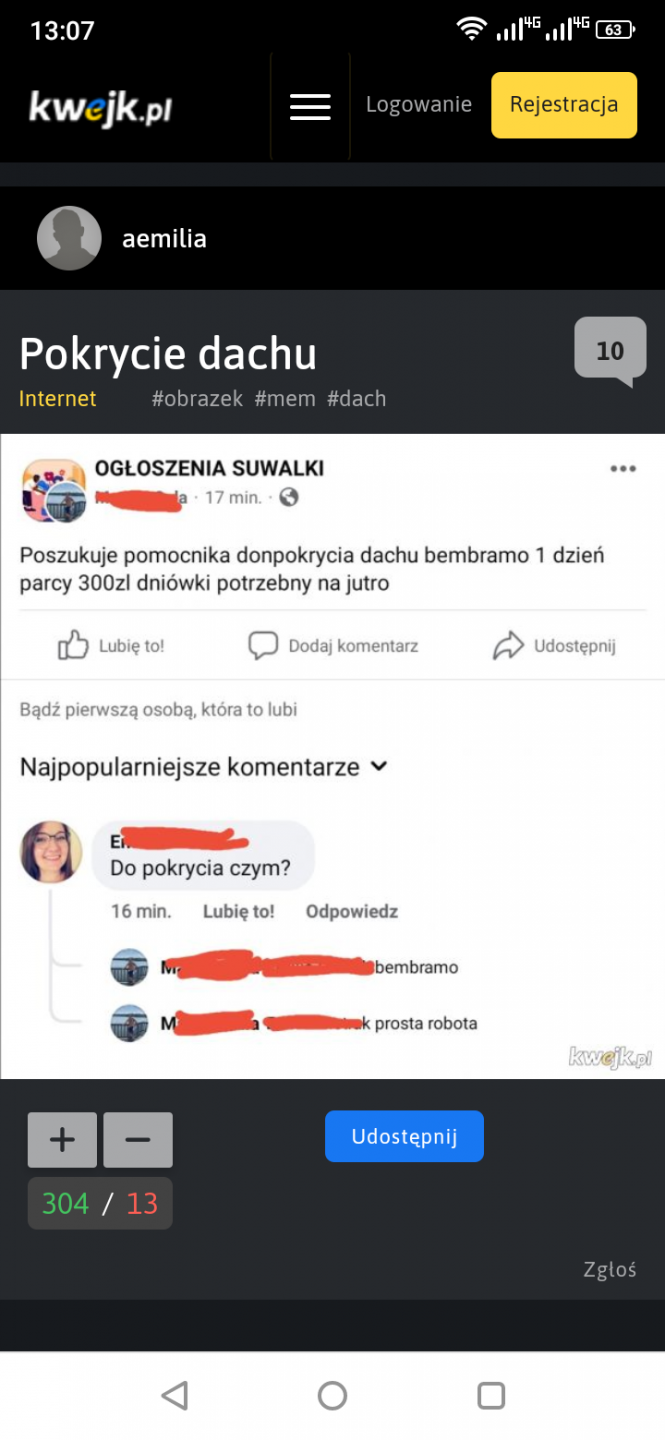Browse the #obrazek hashtag

point(198,399)
